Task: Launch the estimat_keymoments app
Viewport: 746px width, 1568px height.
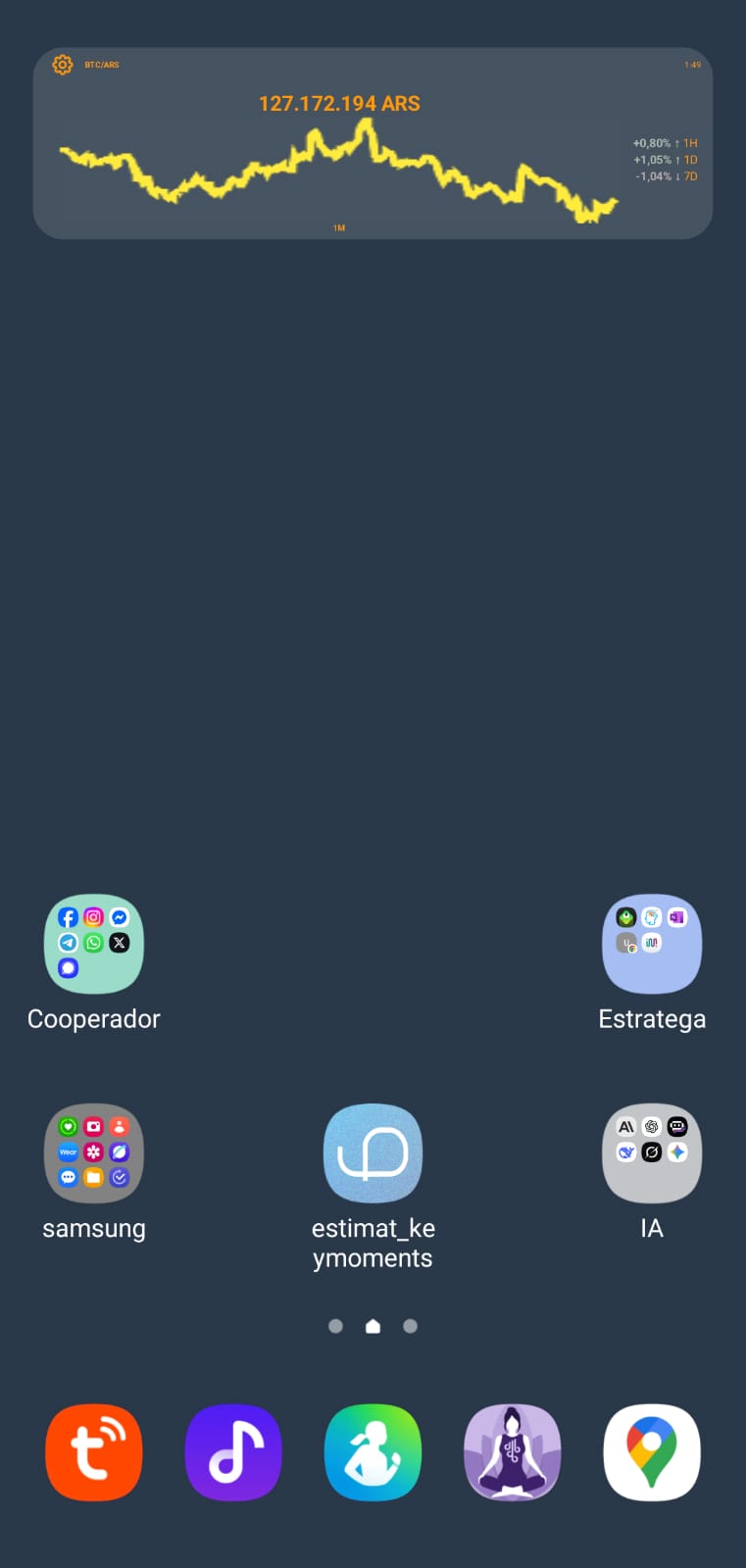Action: pos(373,1153)
